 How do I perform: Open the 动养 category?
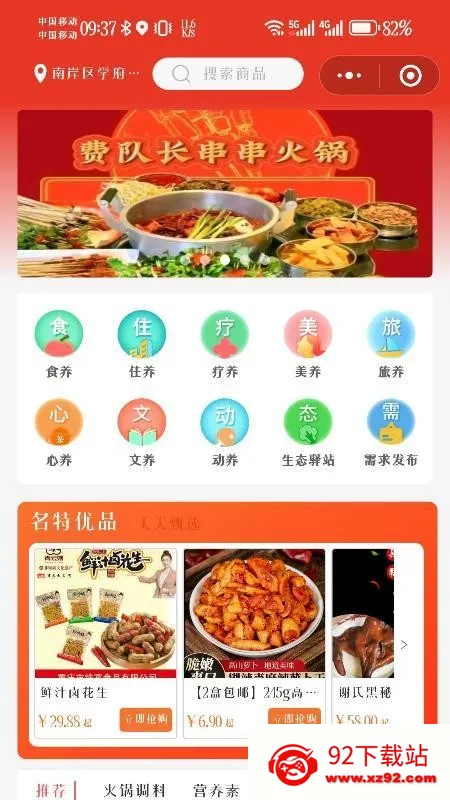(x=224, y=433)
